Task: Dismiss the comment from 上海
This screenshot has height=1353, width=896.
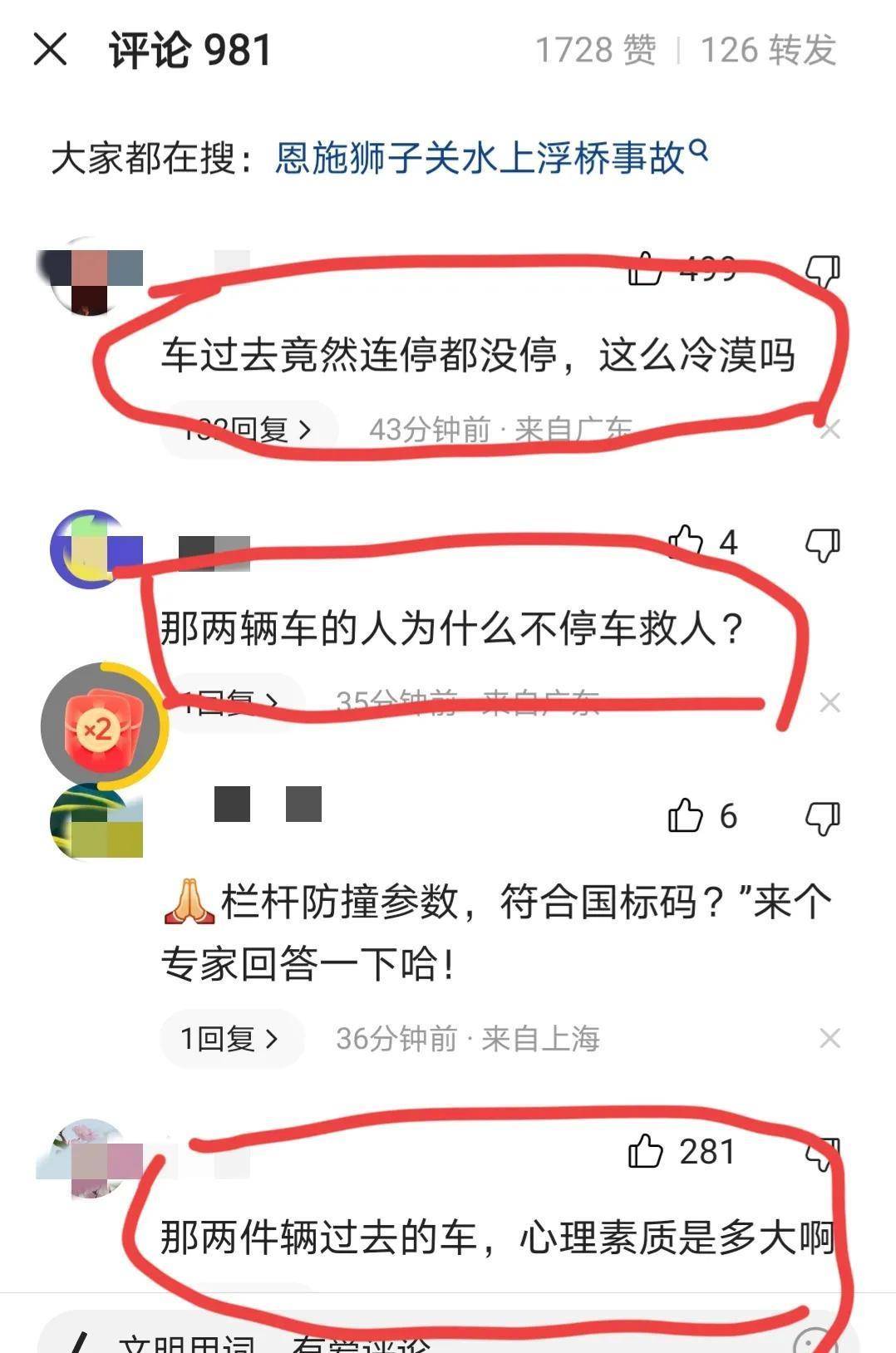Action: coord(830,1038)
